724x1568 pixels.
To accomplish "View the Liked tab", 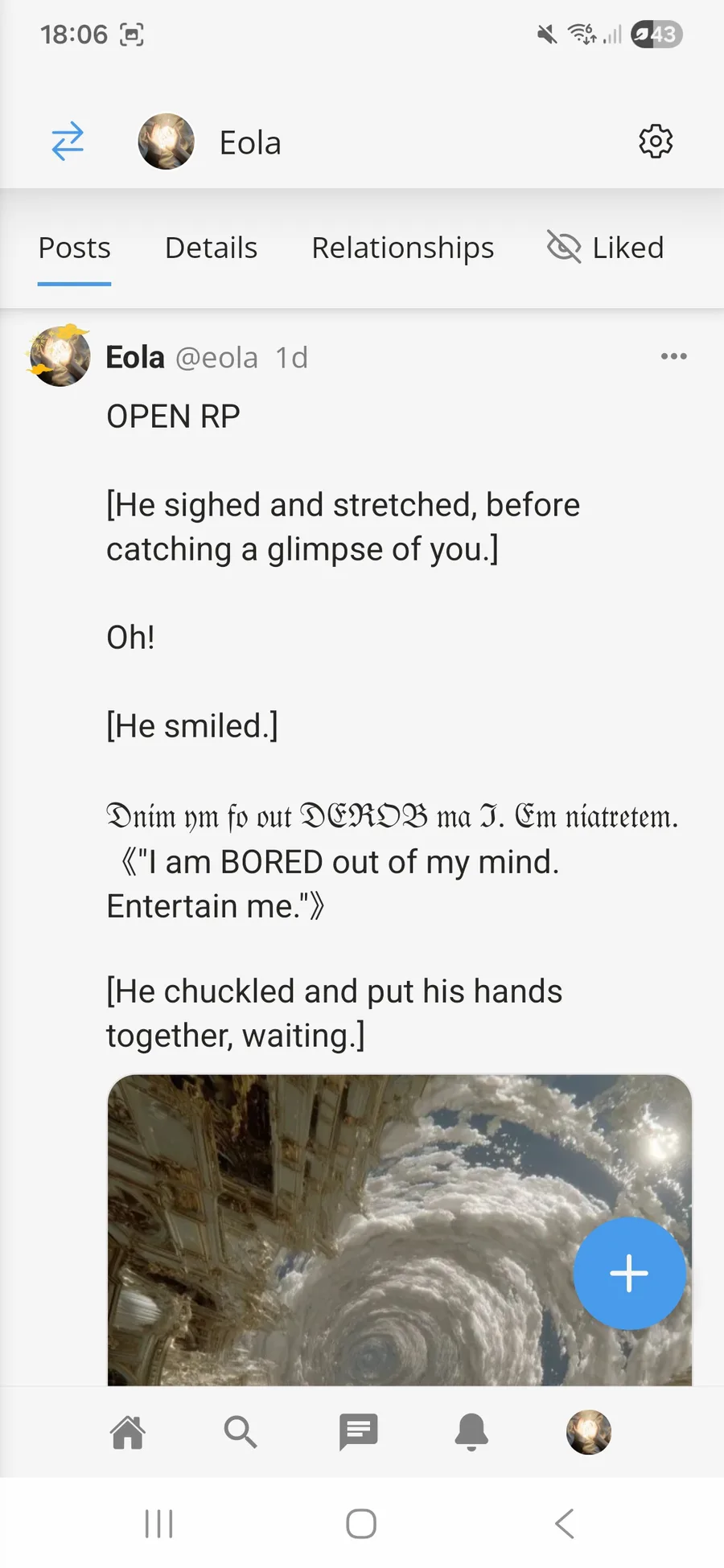I will (607, 248).
